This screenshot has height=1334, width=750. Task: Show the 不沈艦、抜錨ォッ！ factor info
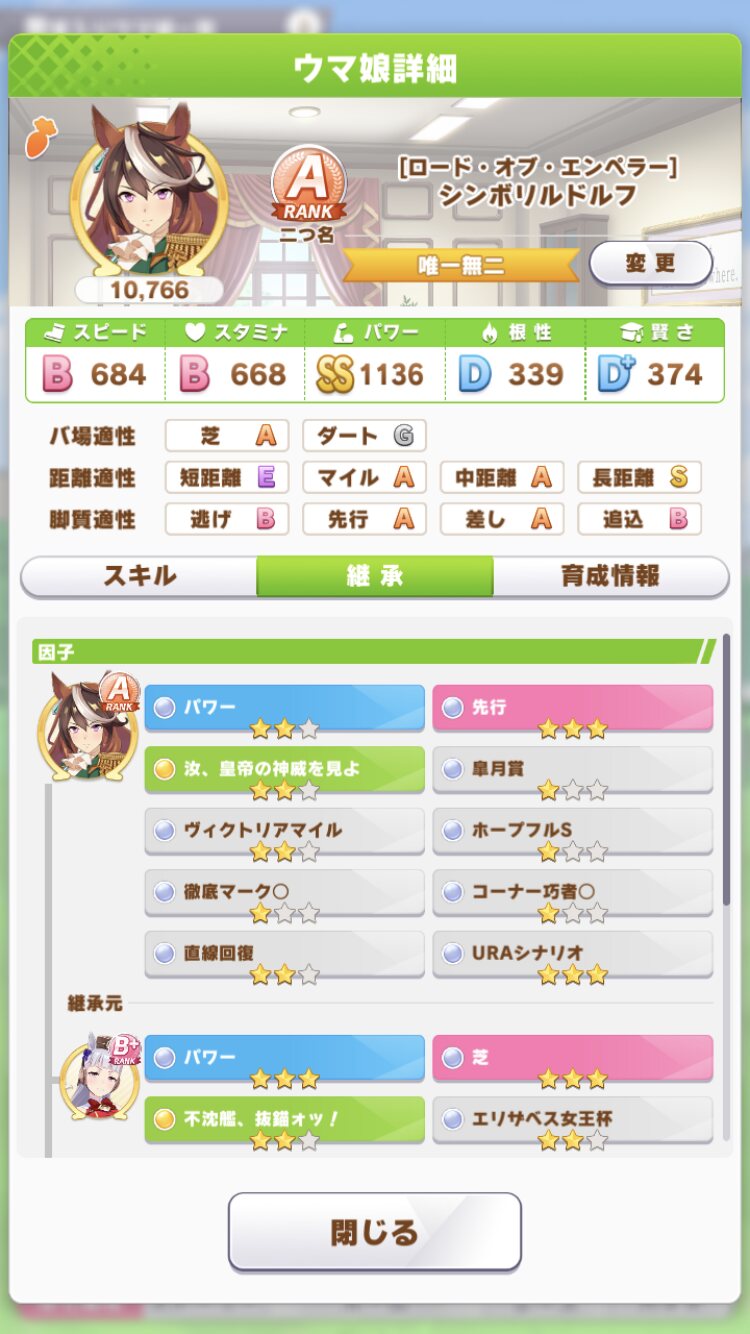pyautogui.click(x=284, y=1119)
